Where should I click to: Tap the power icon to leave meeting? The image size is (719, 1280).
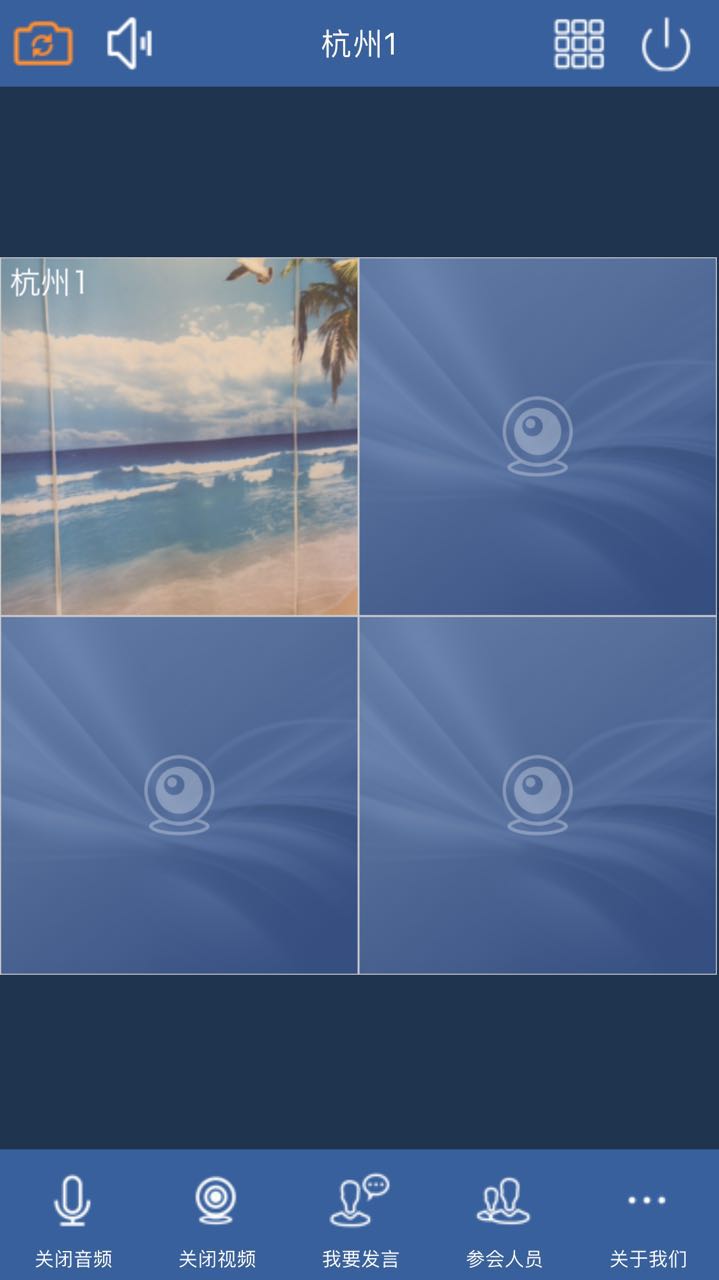tap(665, 45)
